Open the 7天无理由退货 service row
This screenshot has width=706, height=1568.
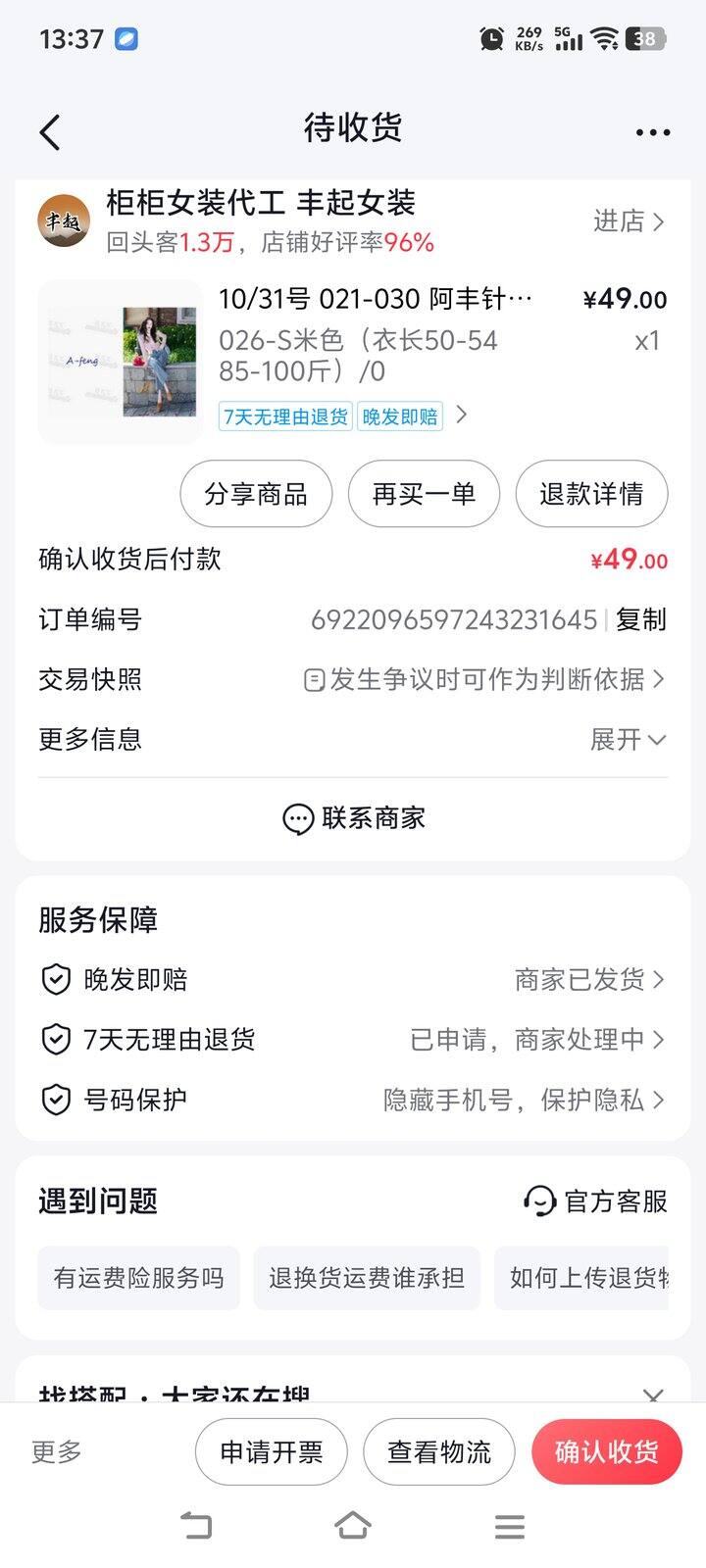[353, 1039]
